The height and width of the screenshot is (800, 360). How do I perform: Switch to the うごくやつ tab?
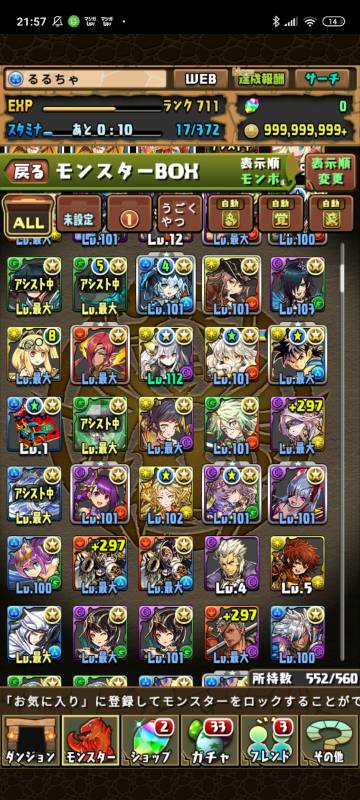click(x=179, y=215)
